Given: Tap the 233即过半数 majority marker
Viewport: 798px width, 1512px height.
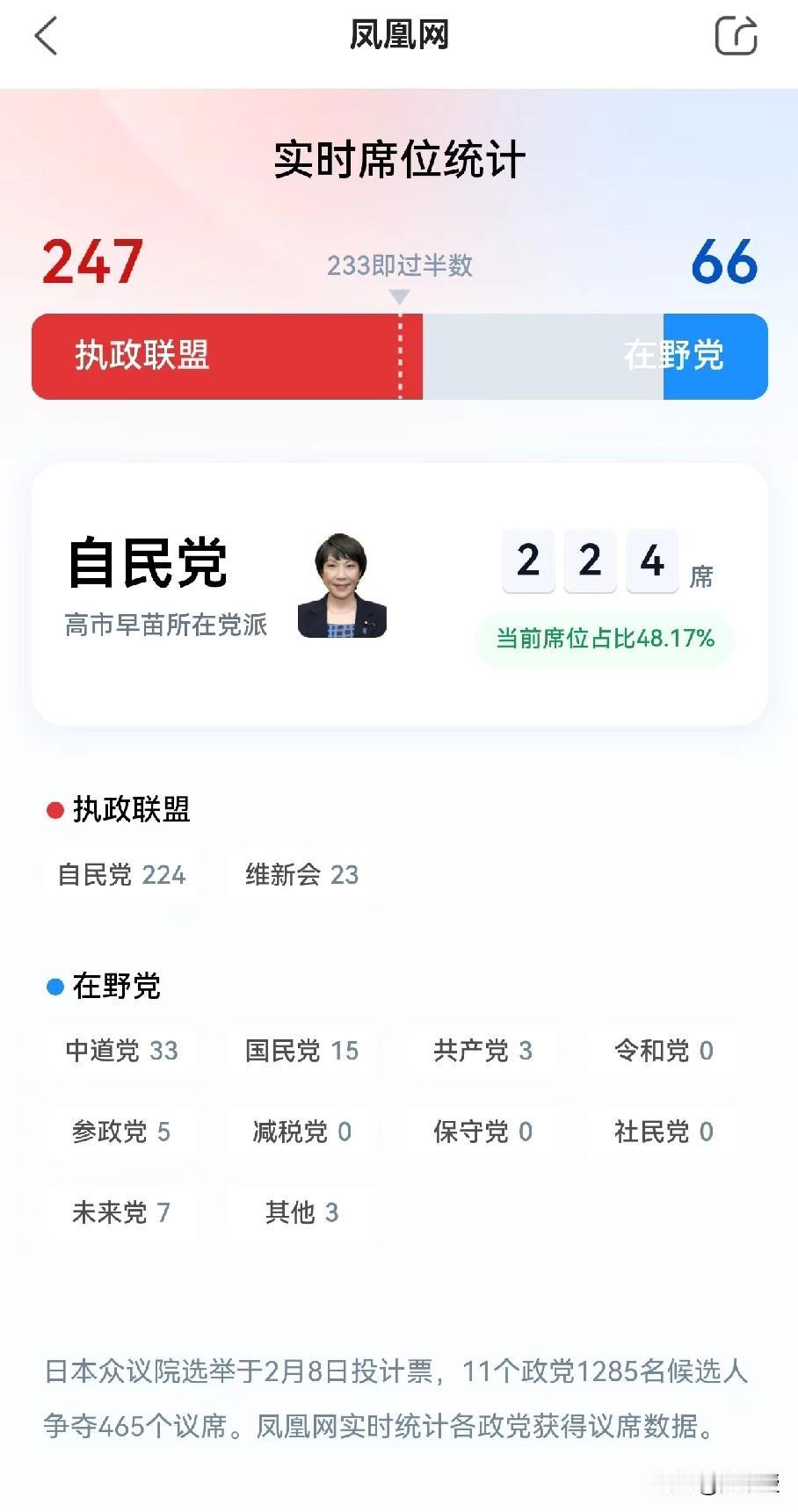Looking at the screenshot, I should (x=400, y=265).
